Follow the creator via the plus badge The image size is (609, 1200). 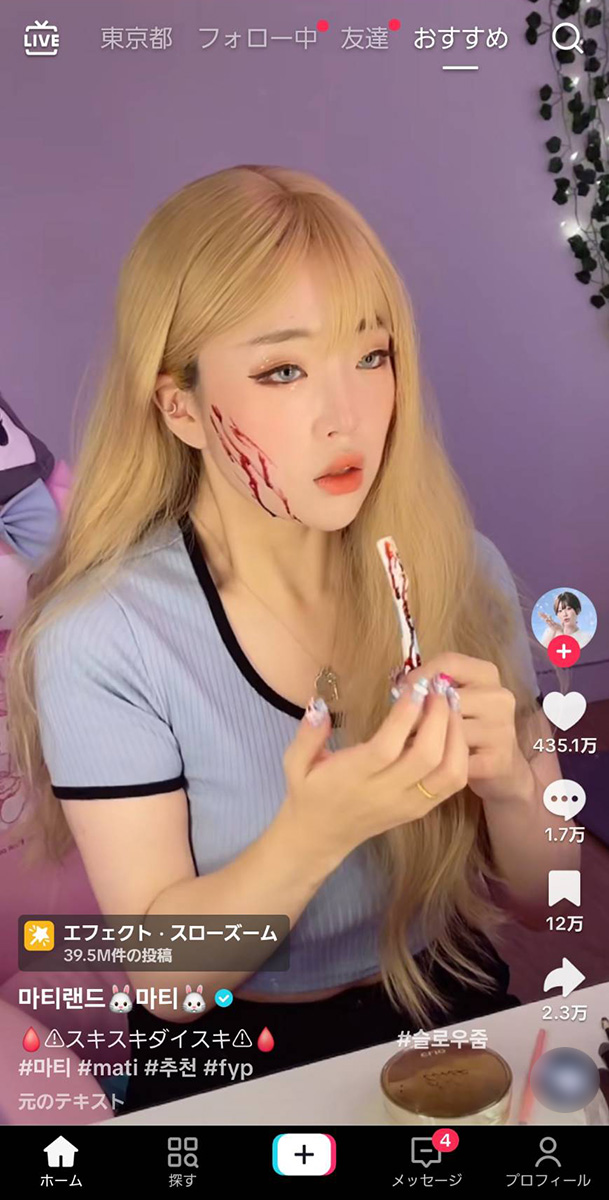click(x=564, y=653)
